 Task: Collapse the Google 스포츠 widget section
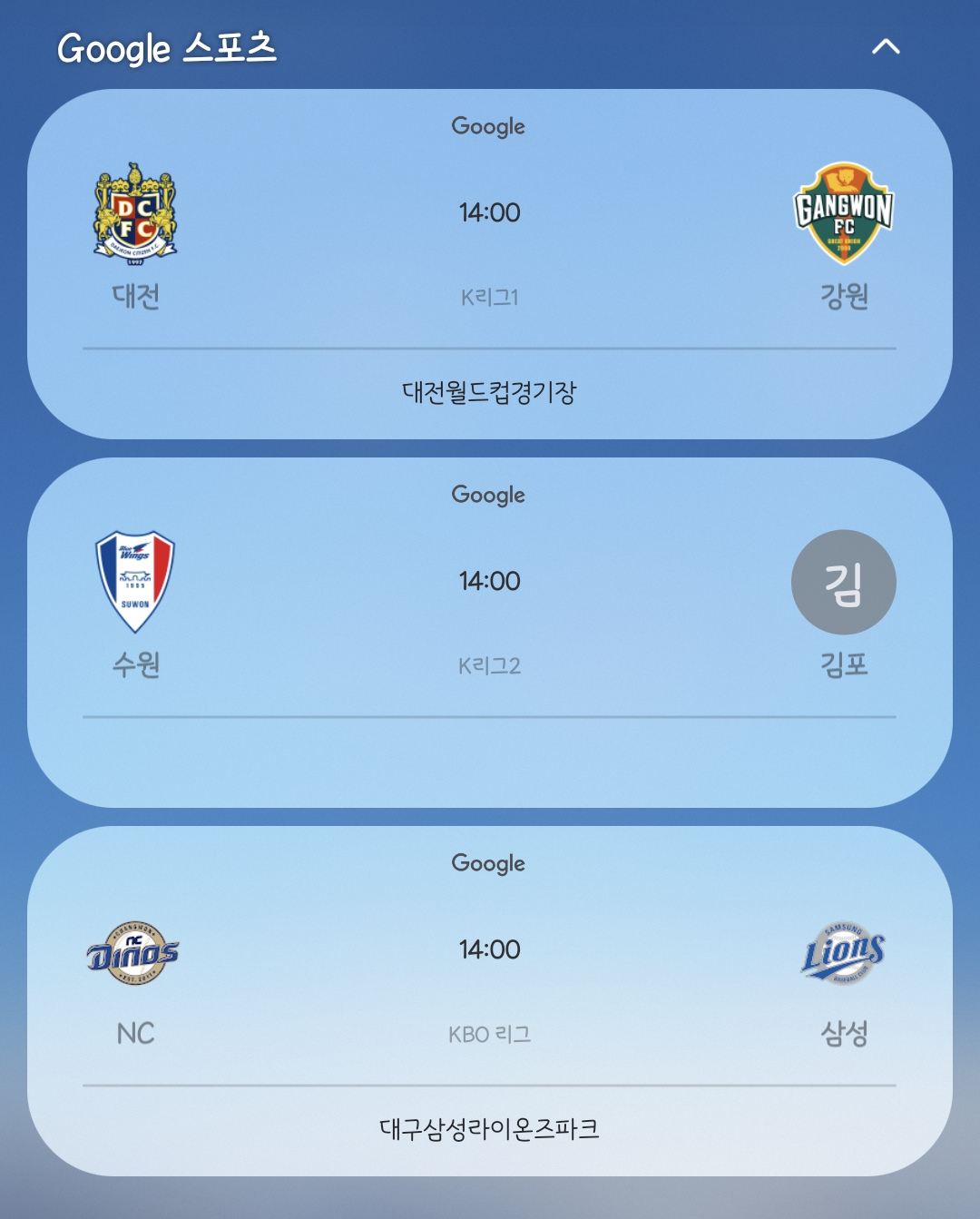[x=886, y=47]
